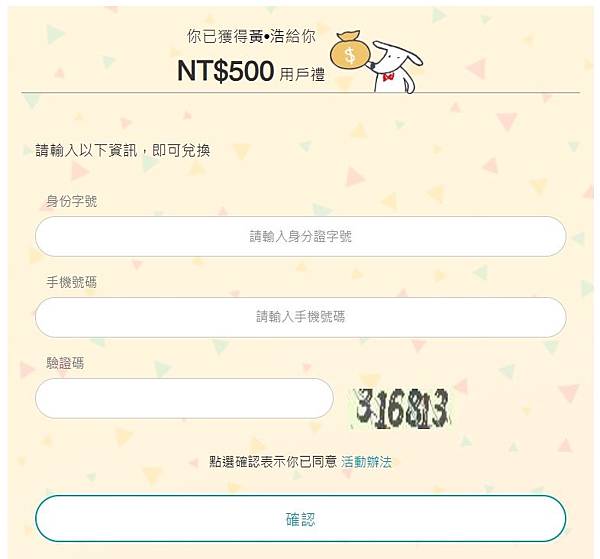Screen dimensions: 600x559
Task: Select the 驗證碼 verification code field
Action: (x=184, y=398)
